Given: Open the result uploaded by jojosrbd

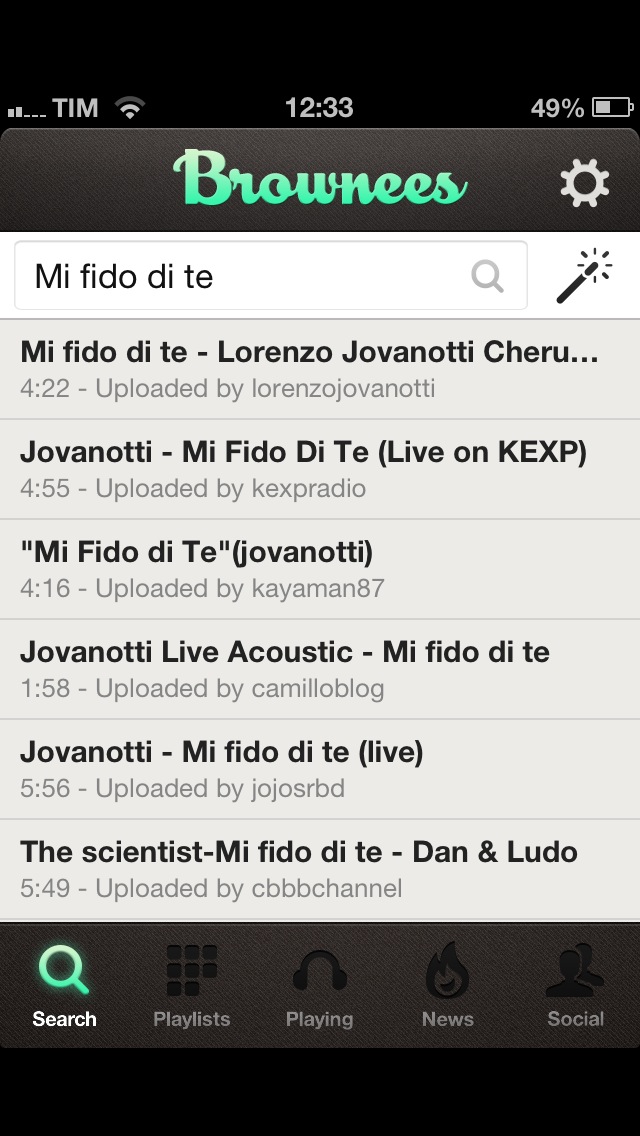Looking at the screenshot, I should click(320, 769).
